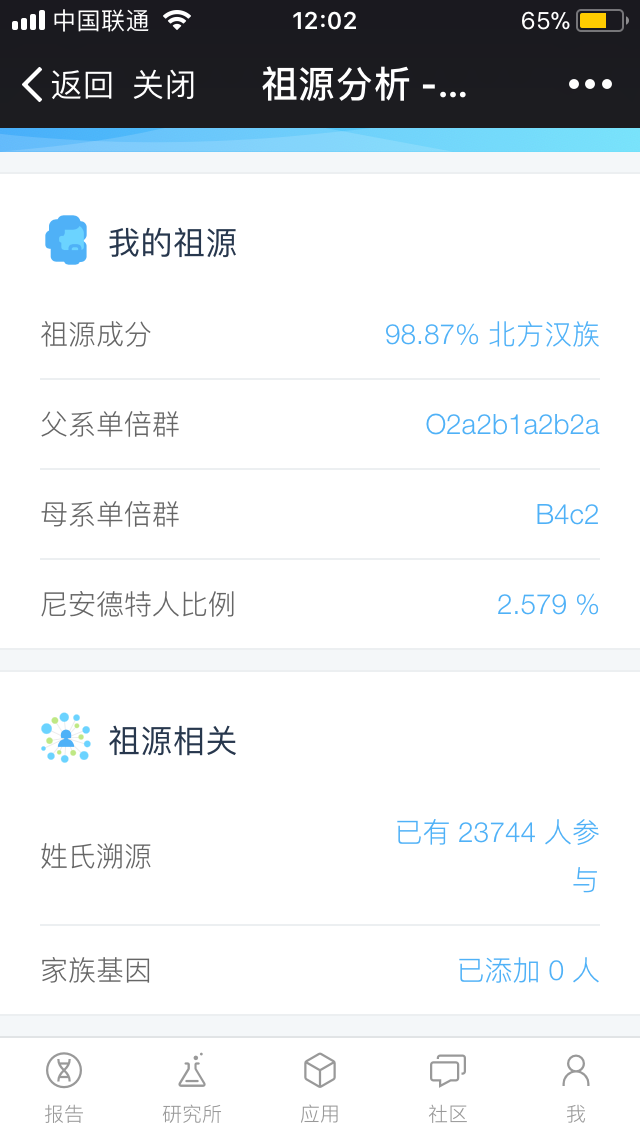640x1136 pixels.
Task: Switch to the 报告 tab
Action: coord(64,1088)
